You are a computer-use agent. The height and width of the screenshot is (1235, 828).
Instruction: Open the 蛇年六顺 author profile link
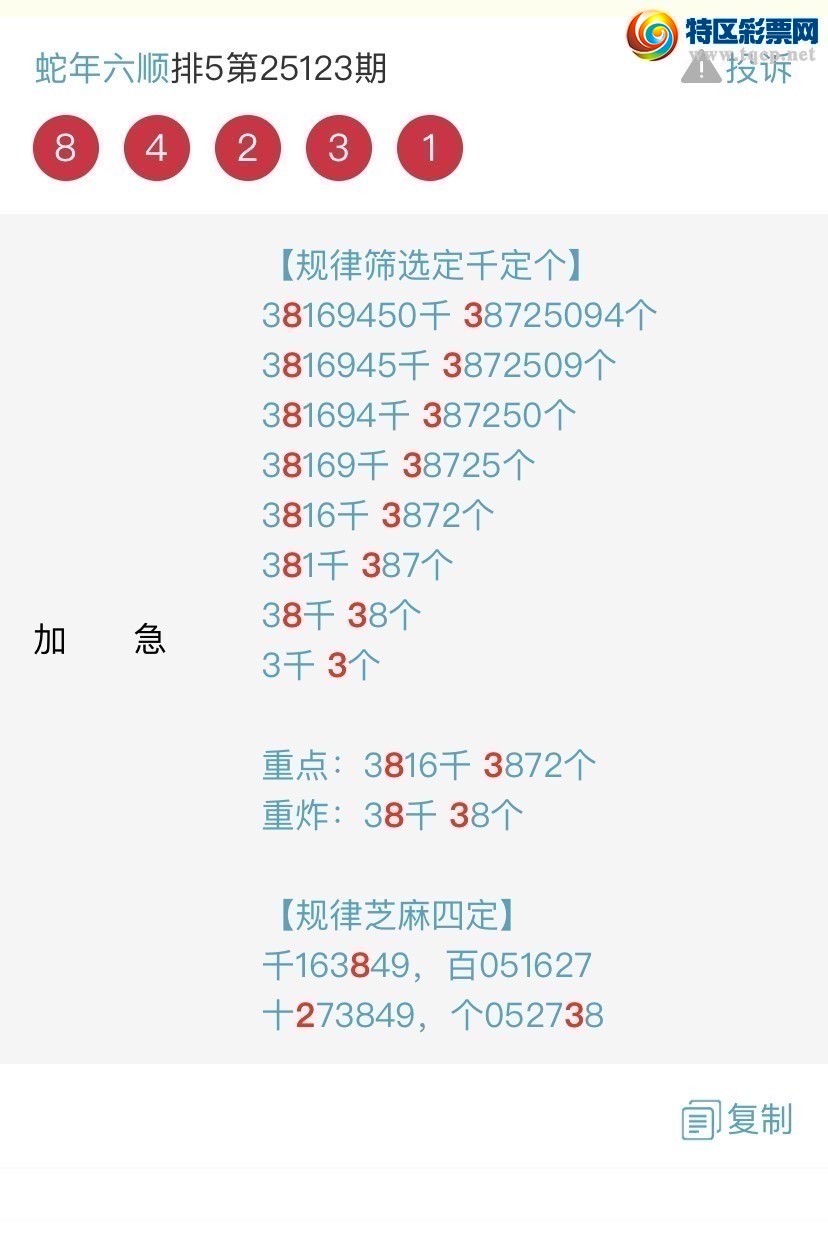point(102,69)
